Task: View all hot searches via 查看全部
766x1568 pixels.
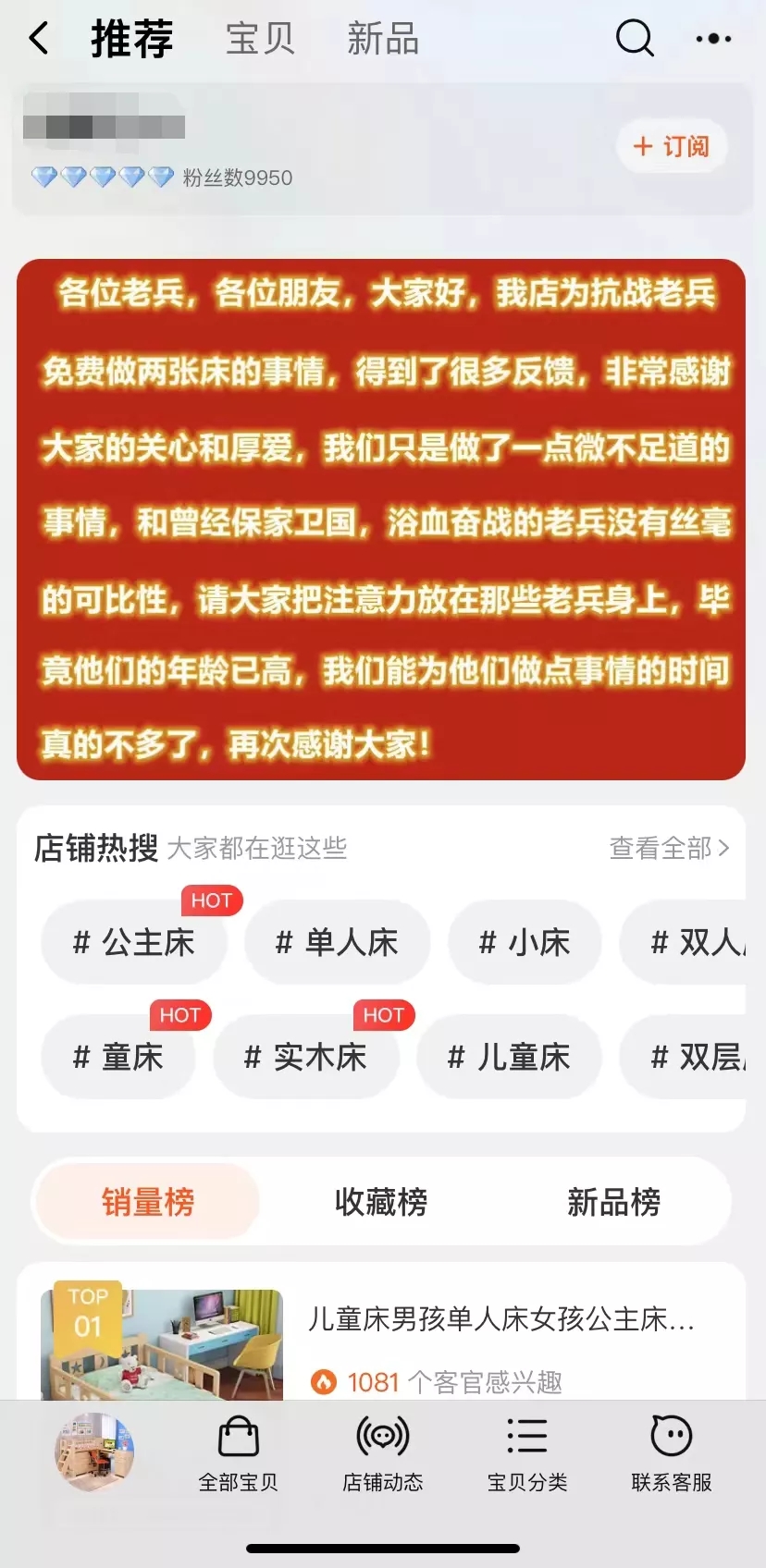Action: [x=669, y=848]
